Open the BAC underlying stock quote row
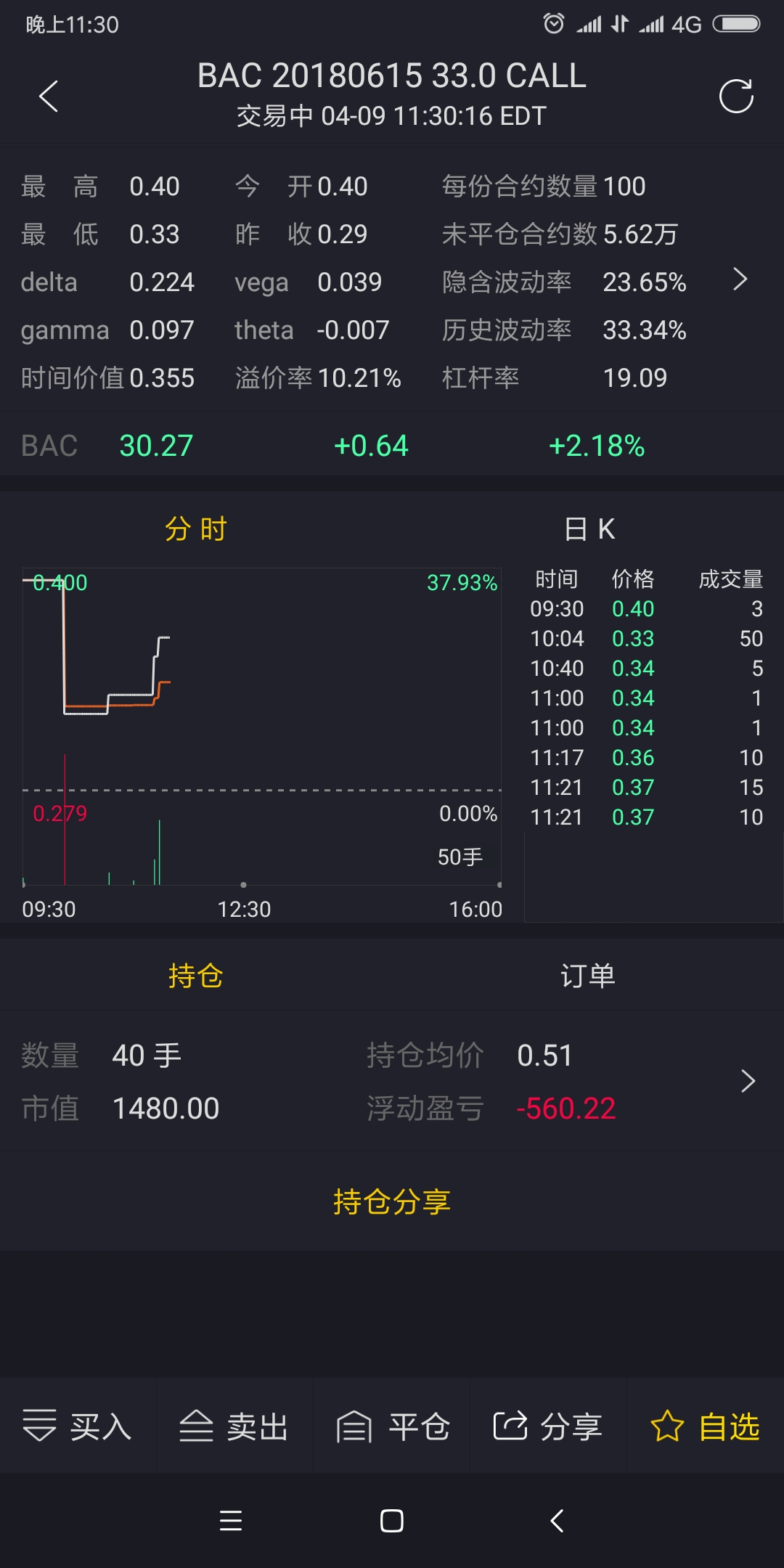Viewport: 784px width, 1568px height. [392, 446]
